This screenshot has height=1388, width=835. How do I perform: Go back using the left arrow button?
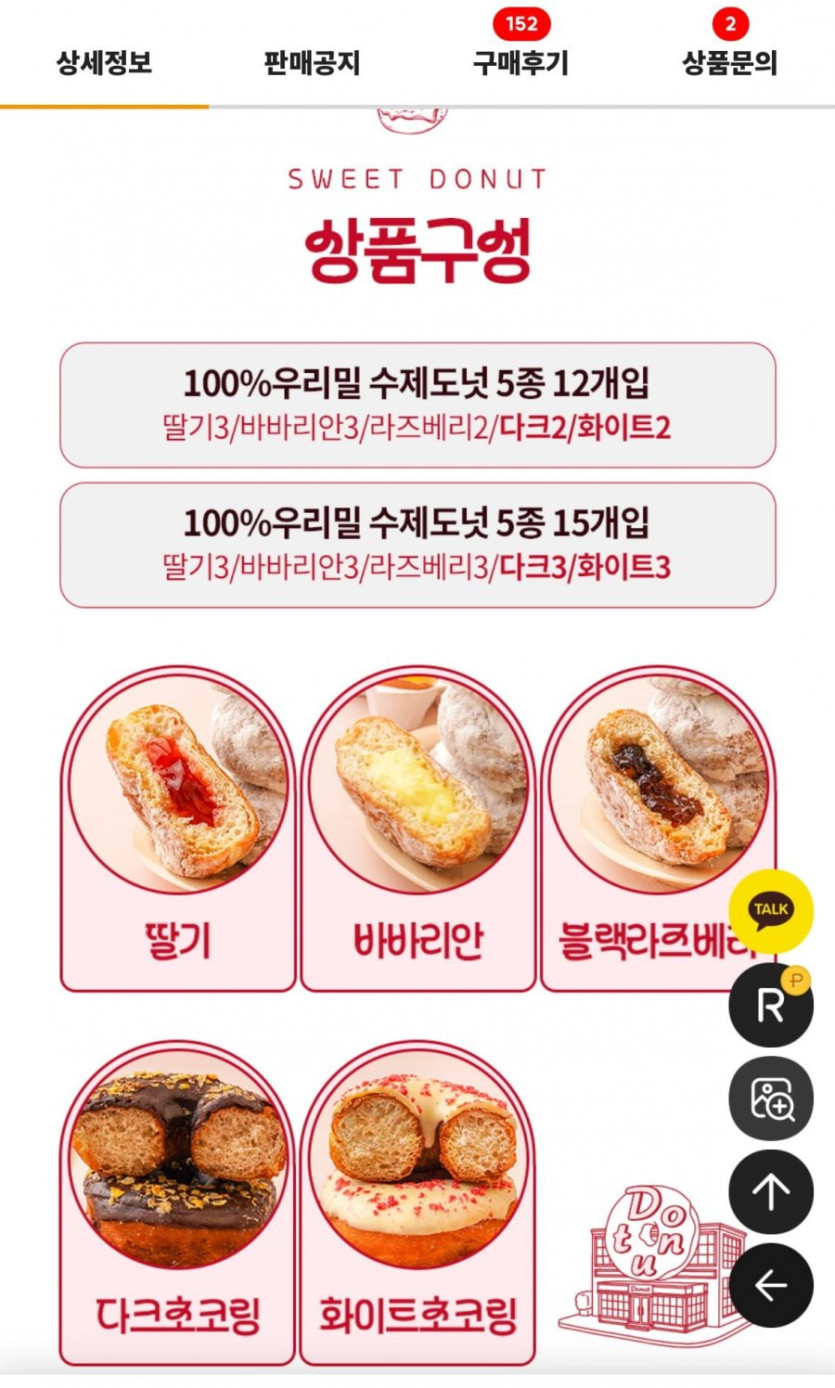[x=770, y=1285]
